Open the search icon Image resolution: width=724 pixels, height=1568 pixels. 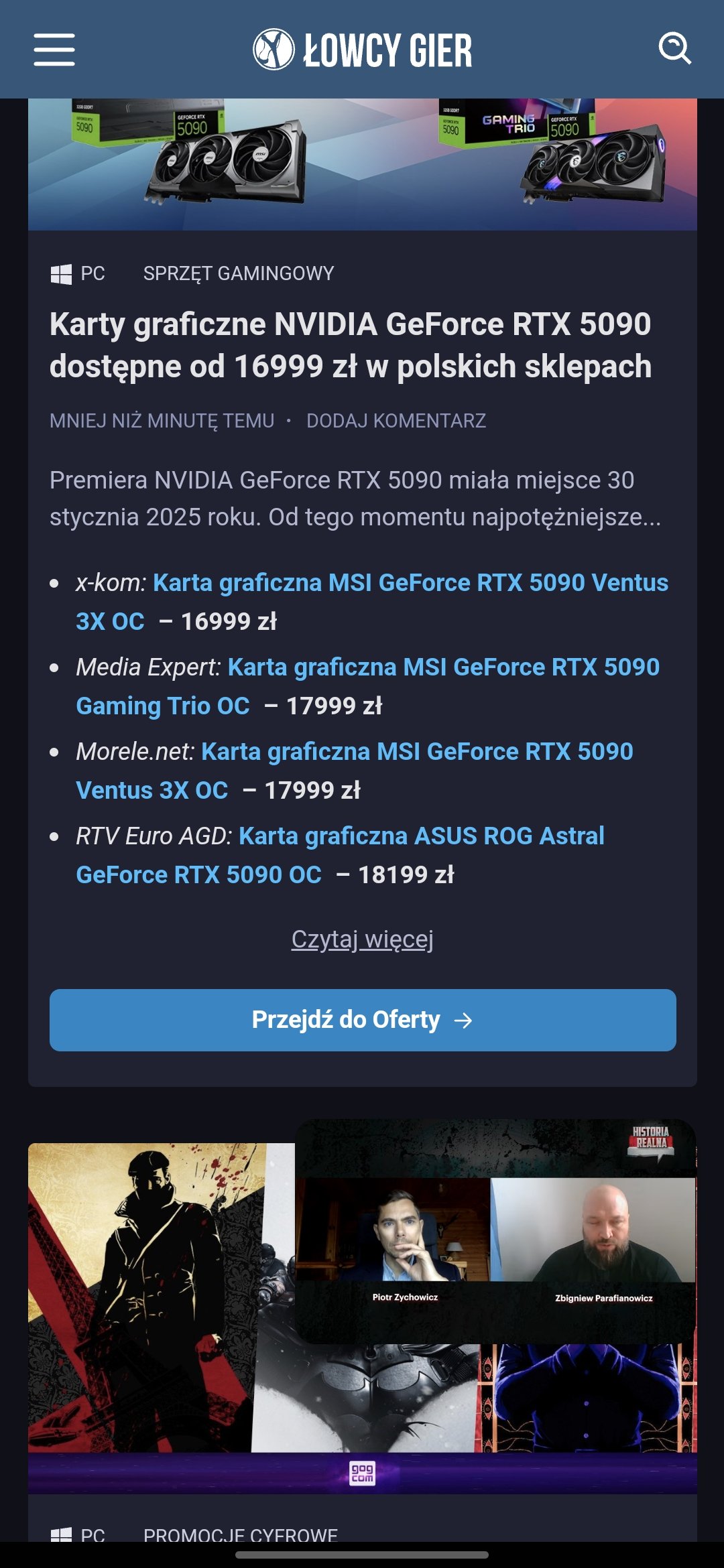[x=674, y=49]
